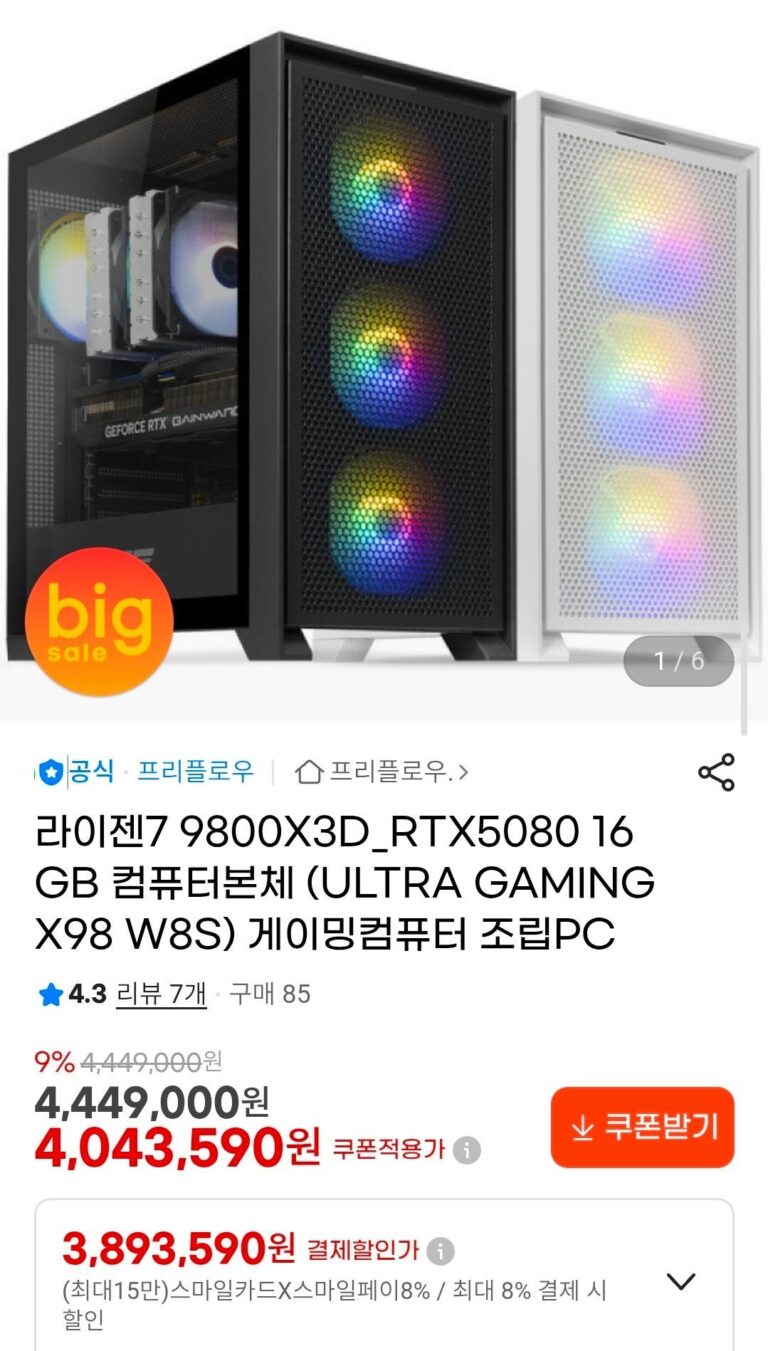Share this product listing

[x=716, y=773]
